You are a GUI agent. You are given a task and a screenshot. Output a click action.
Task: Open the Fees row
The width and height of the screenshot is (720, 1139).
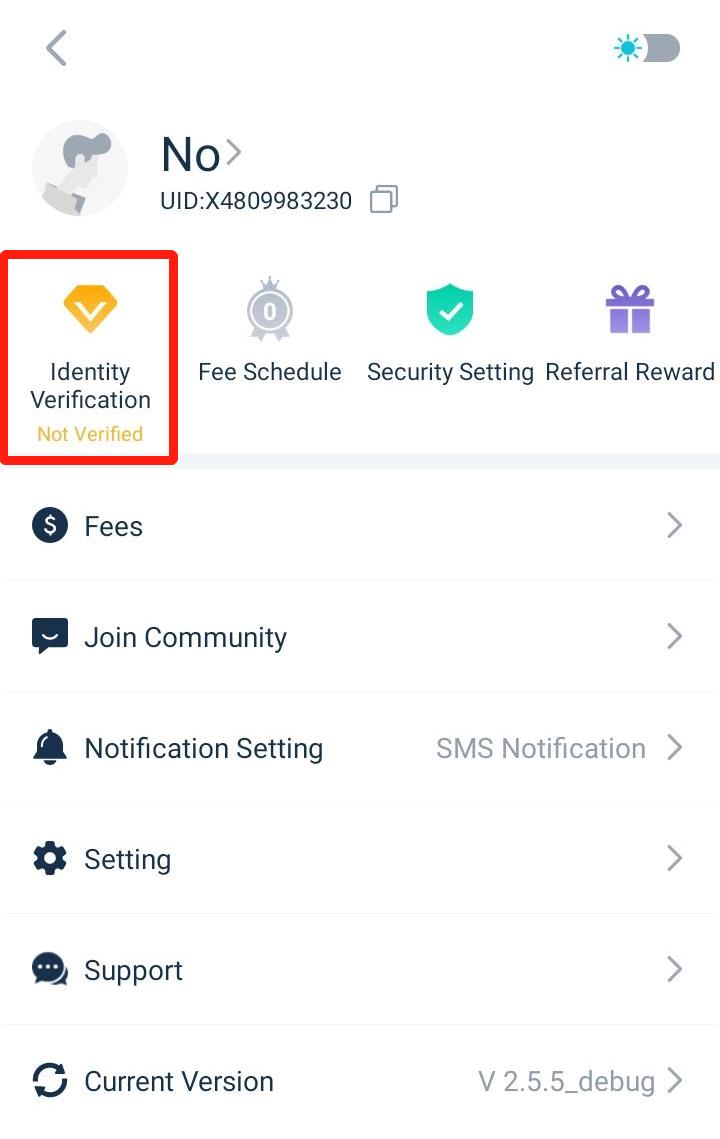(360, 526)
